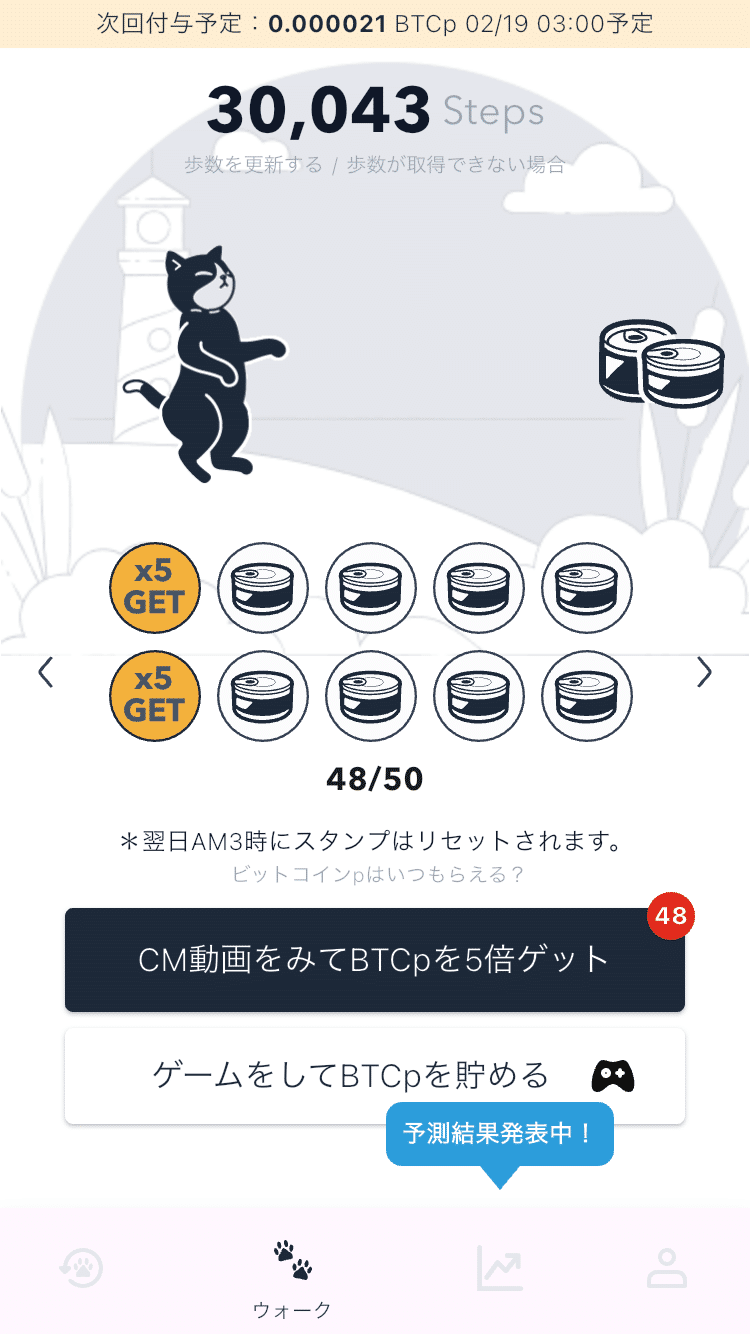This screenshot has height=1334, width=750.
Task: Tap the gamepad icon on the game button
Action: [x=614, y=1075]
